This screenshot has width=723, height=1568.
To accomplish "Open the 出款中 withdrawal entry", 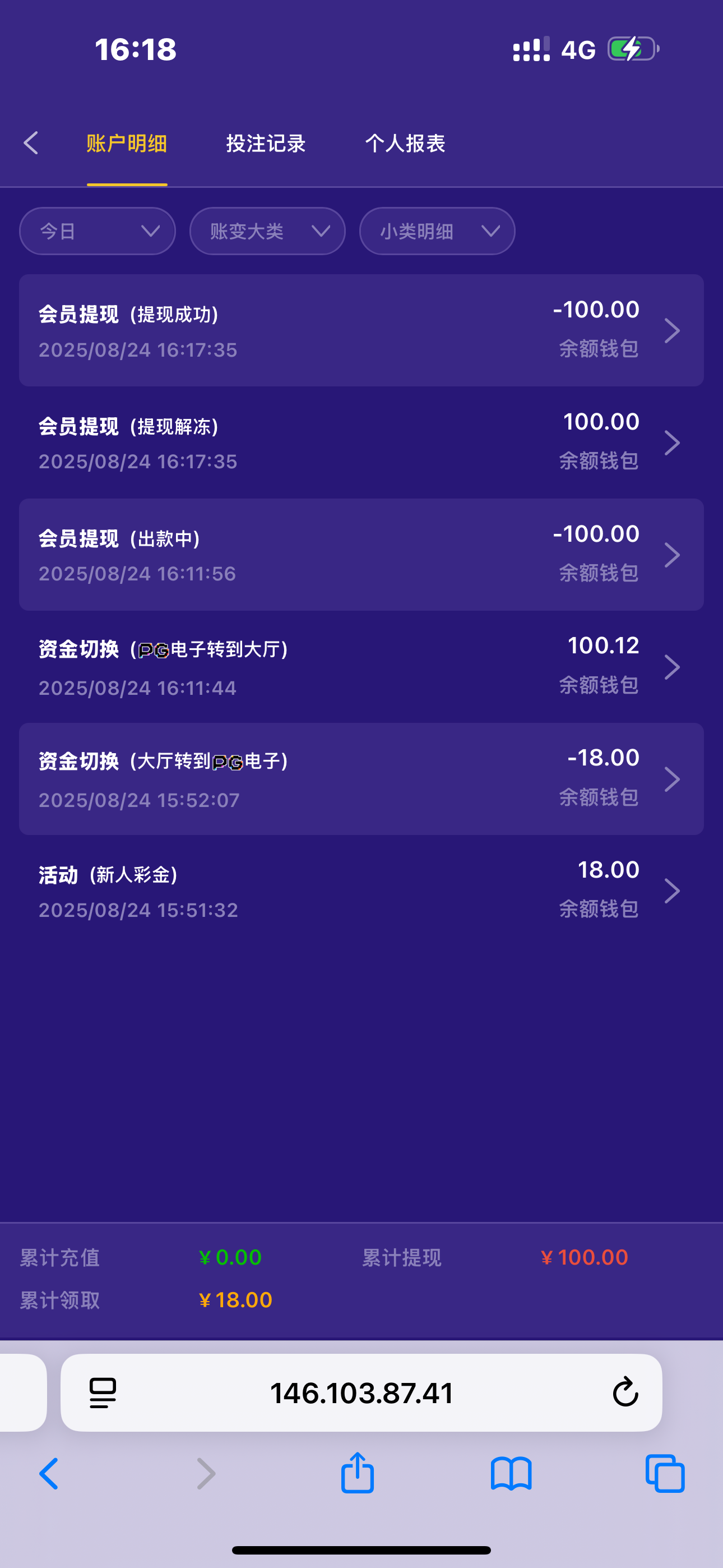I will 361,555.
